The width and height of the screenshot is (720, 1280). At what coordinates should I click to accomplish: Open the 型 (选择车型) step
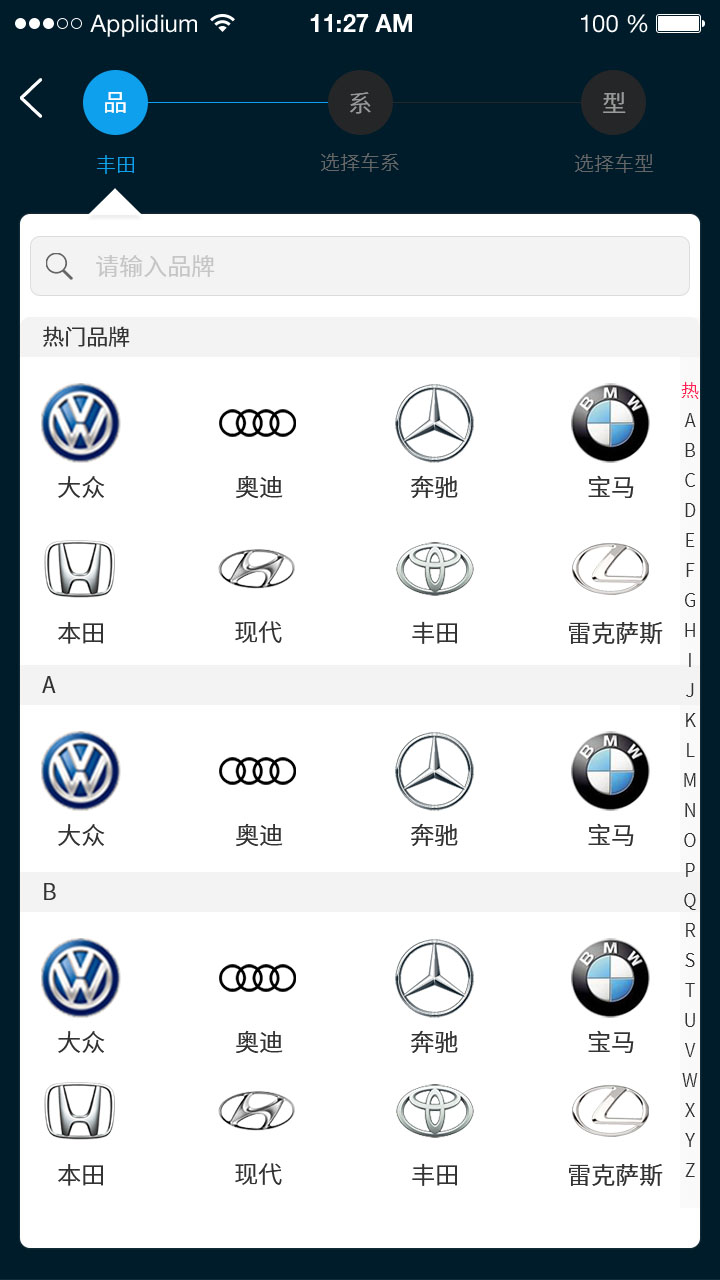613,102
